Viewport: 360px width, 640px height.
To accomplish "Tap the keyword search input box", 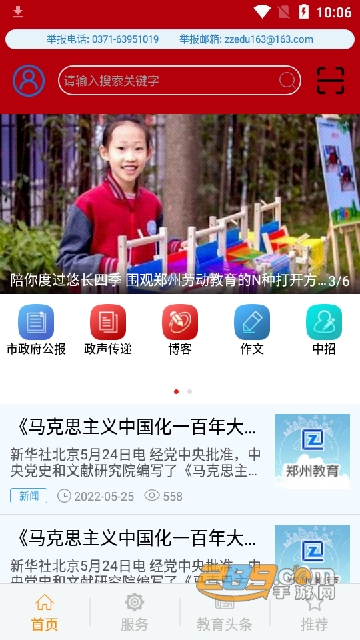I will point(179,80).
